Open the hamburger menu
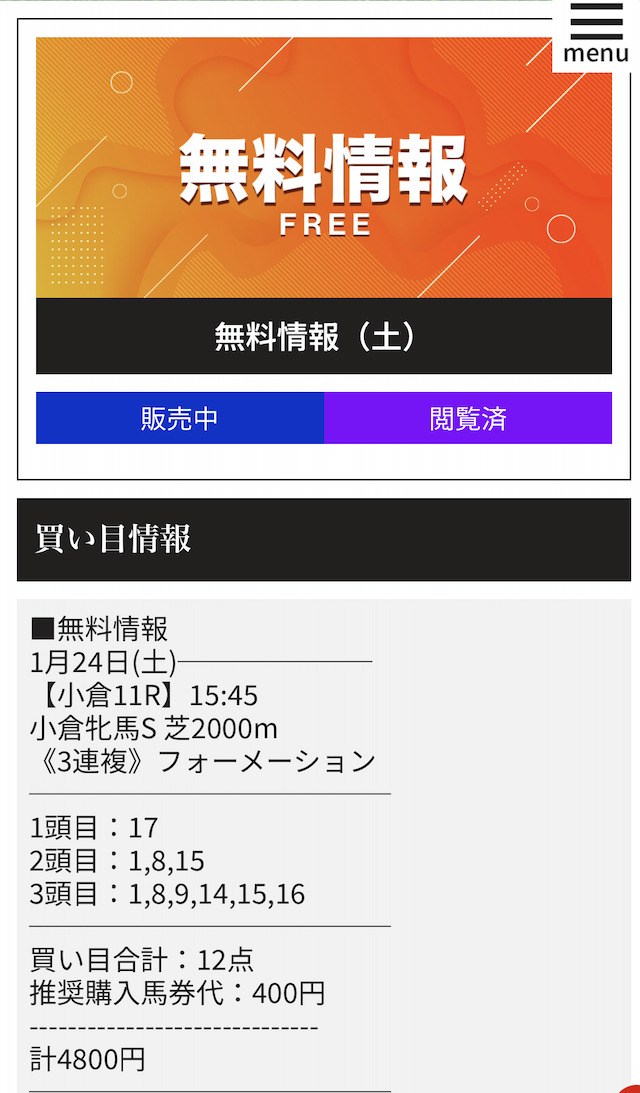640x1093 pixels. click(596, 35)
